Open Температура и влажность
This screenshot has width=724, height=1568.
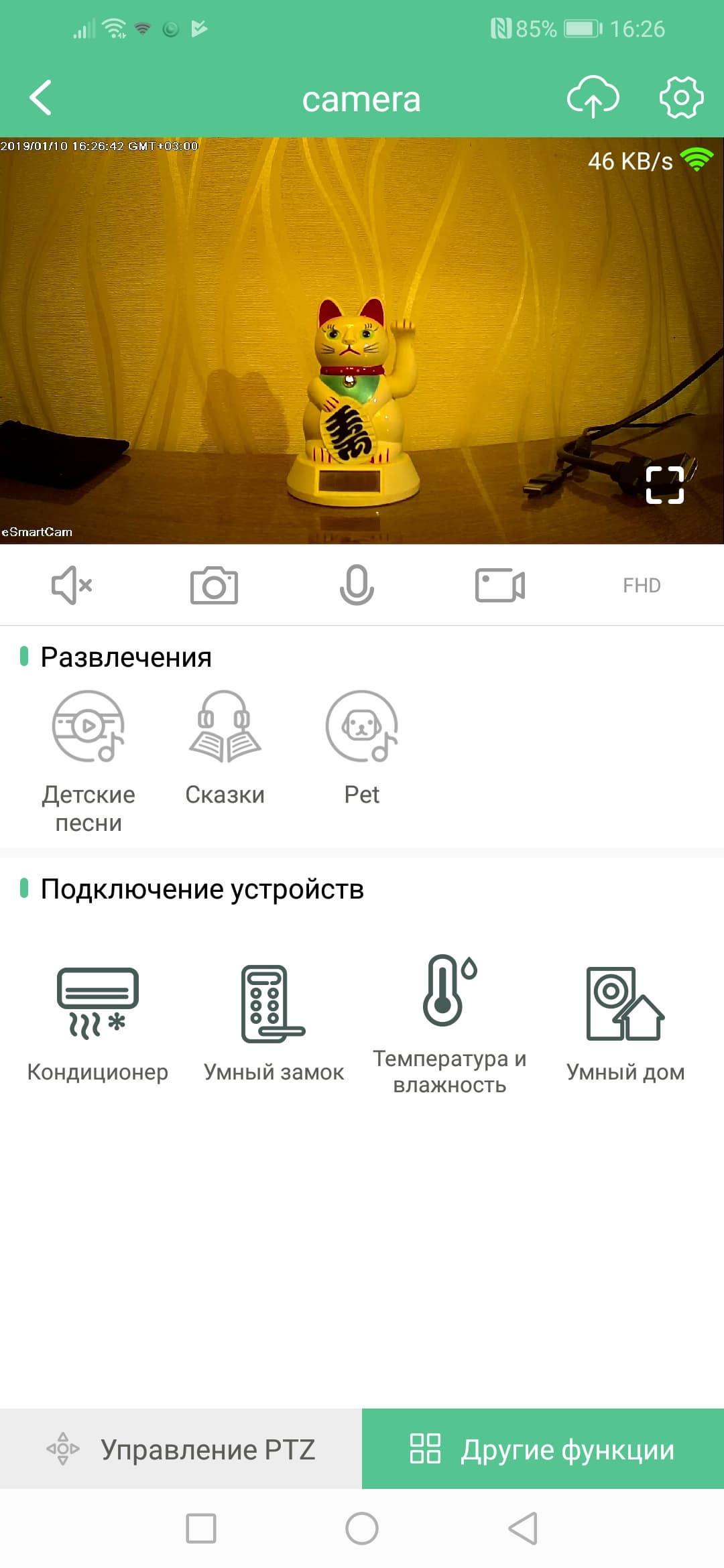pos(450,1022)
